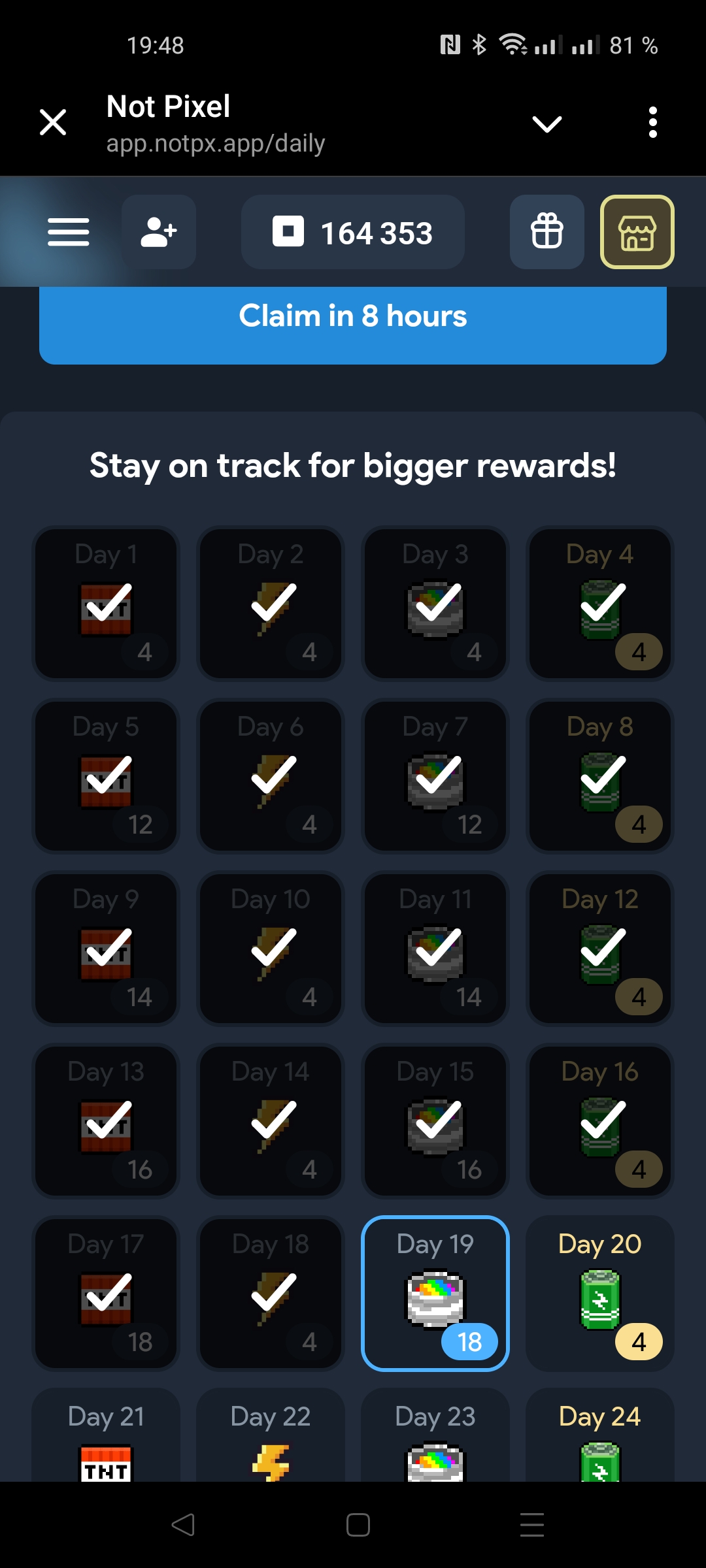
Task: Select the Day 20 reward card
Action: coord(600,1293)
